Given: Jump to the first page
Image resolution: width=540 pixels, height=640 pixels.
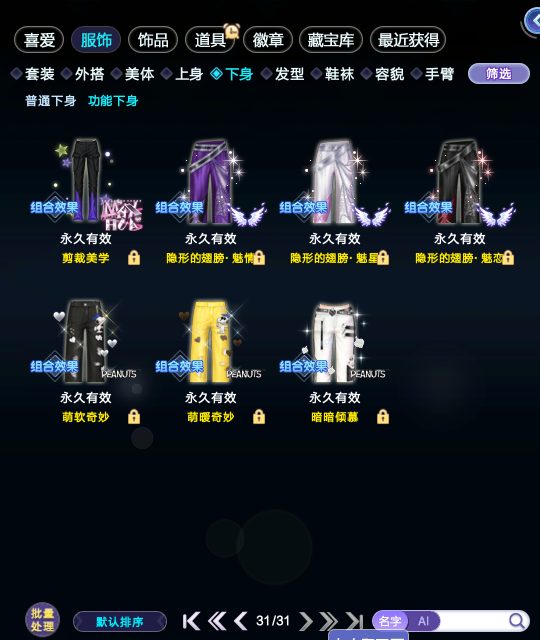Looking at the screenshot, I should click(x=191, y=621).
